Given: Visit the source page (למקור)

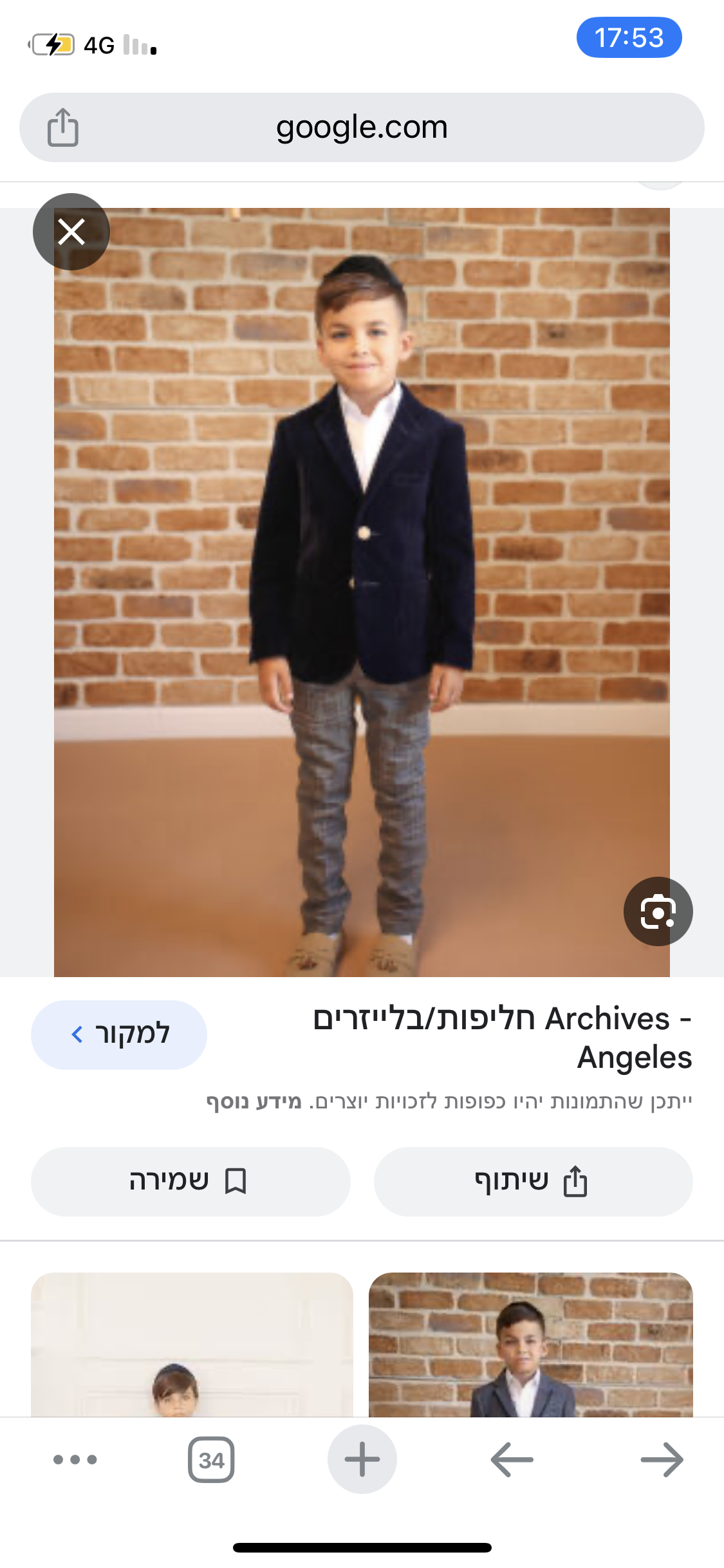Looking at the screenshot, I should pos(119,1034).
